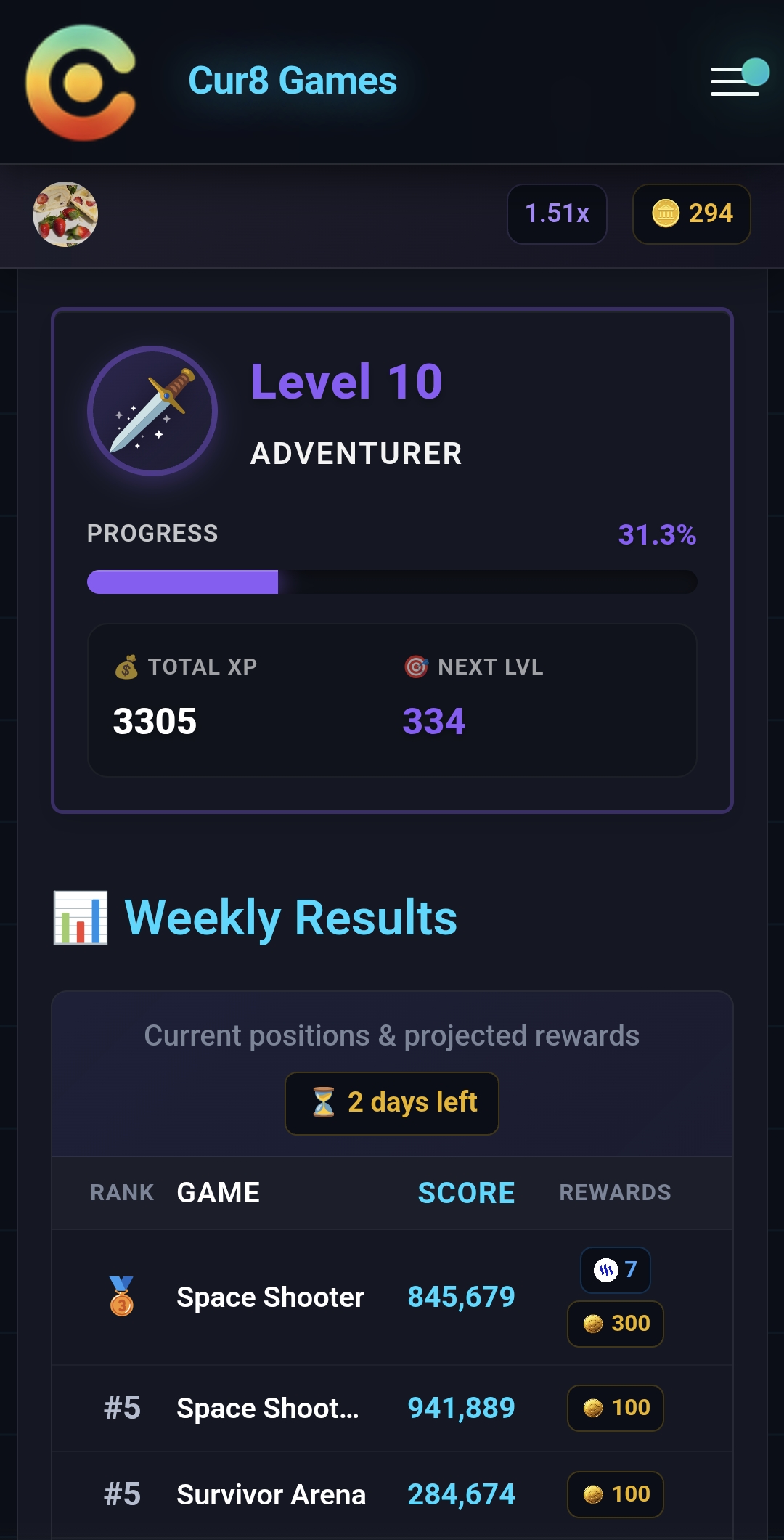Open the 294 coins balance

[x=691, y=214]
